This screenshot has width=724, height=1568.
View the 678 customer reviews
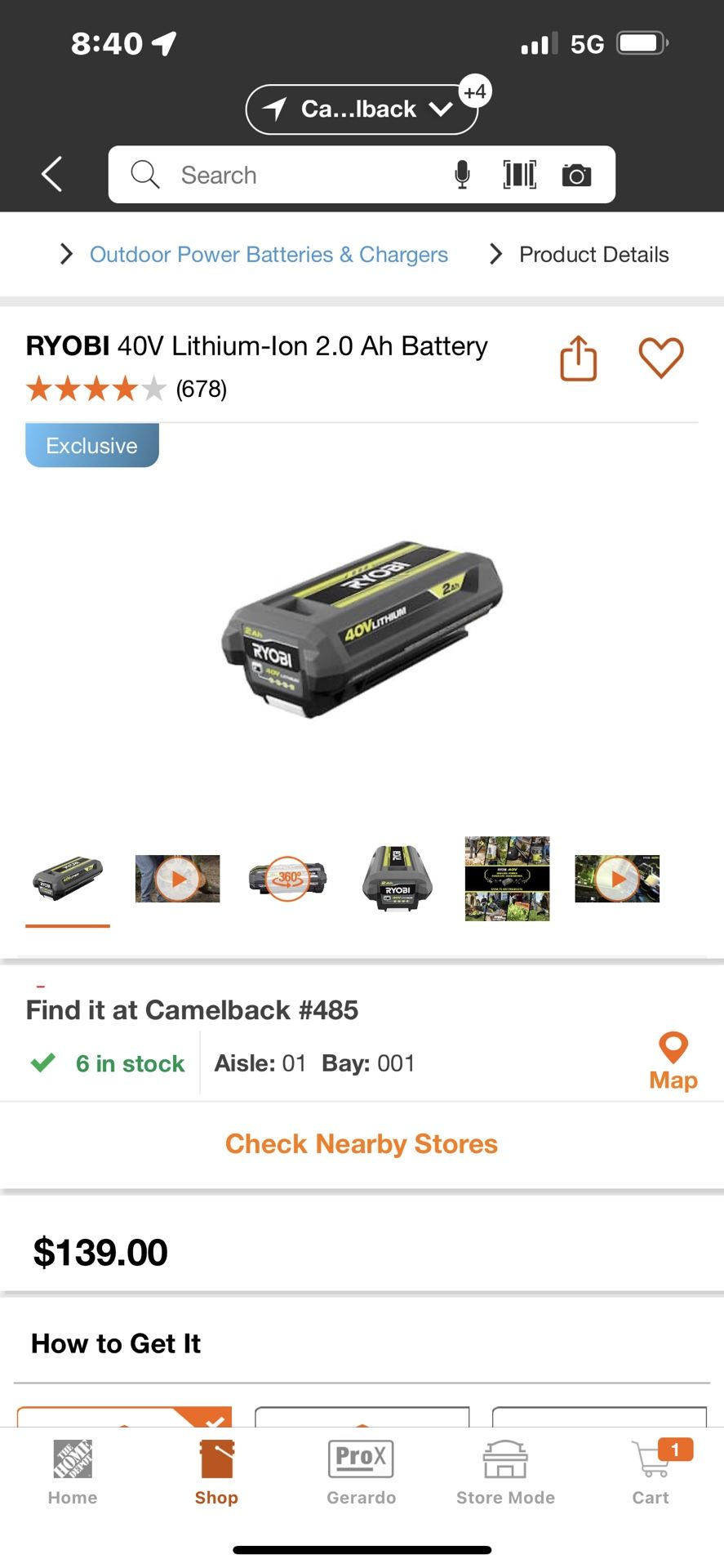201,389
